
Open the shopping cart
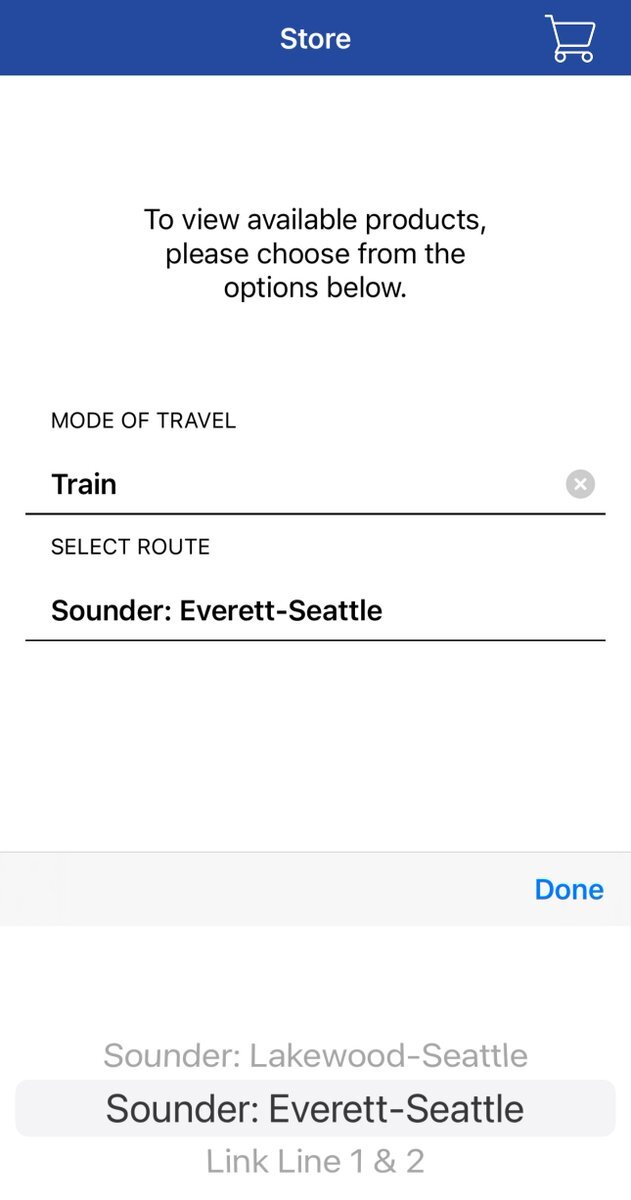point(570,39)
